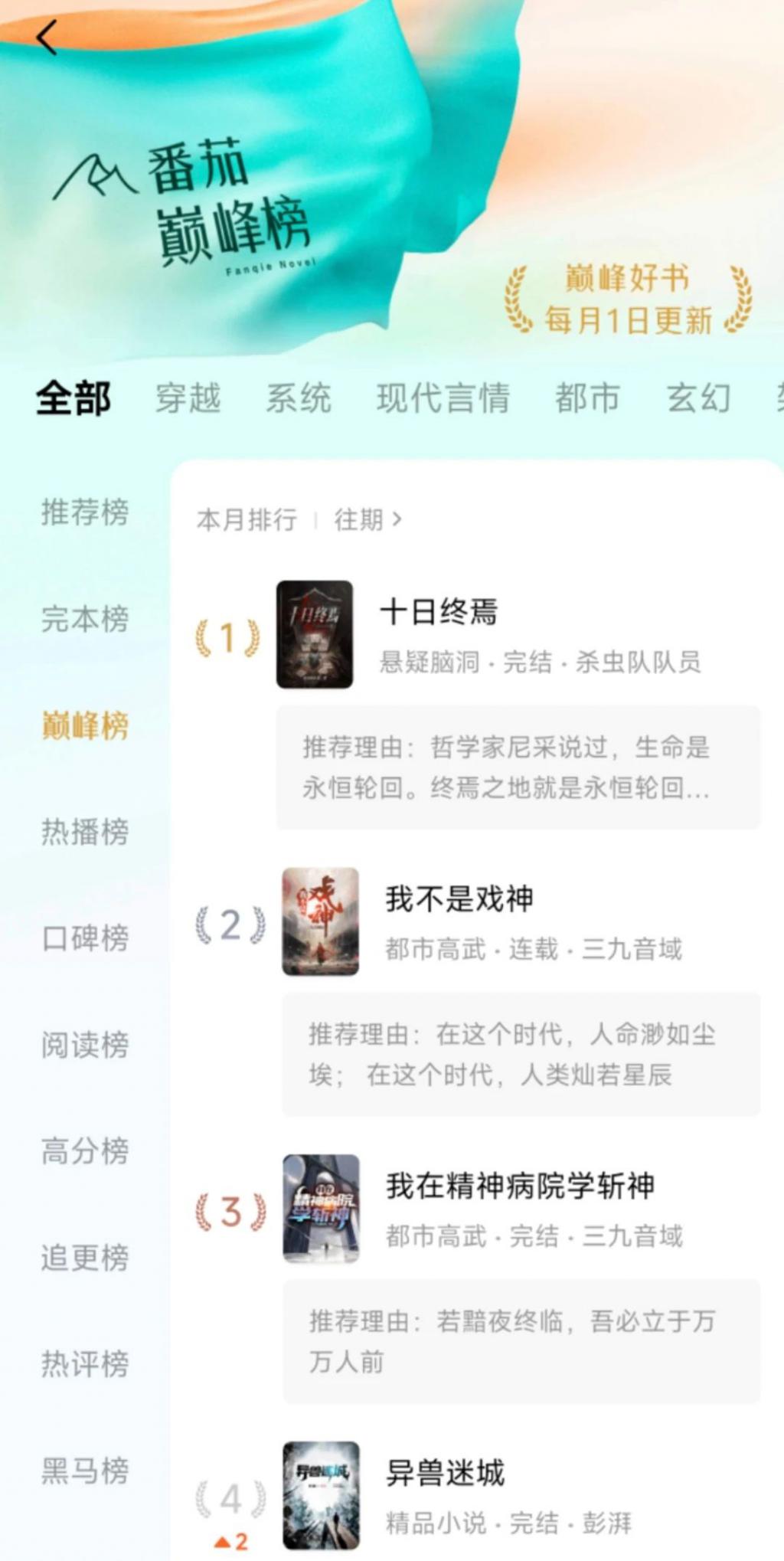
Task: Switch to the 穿越 category tab
Action: 188,398
